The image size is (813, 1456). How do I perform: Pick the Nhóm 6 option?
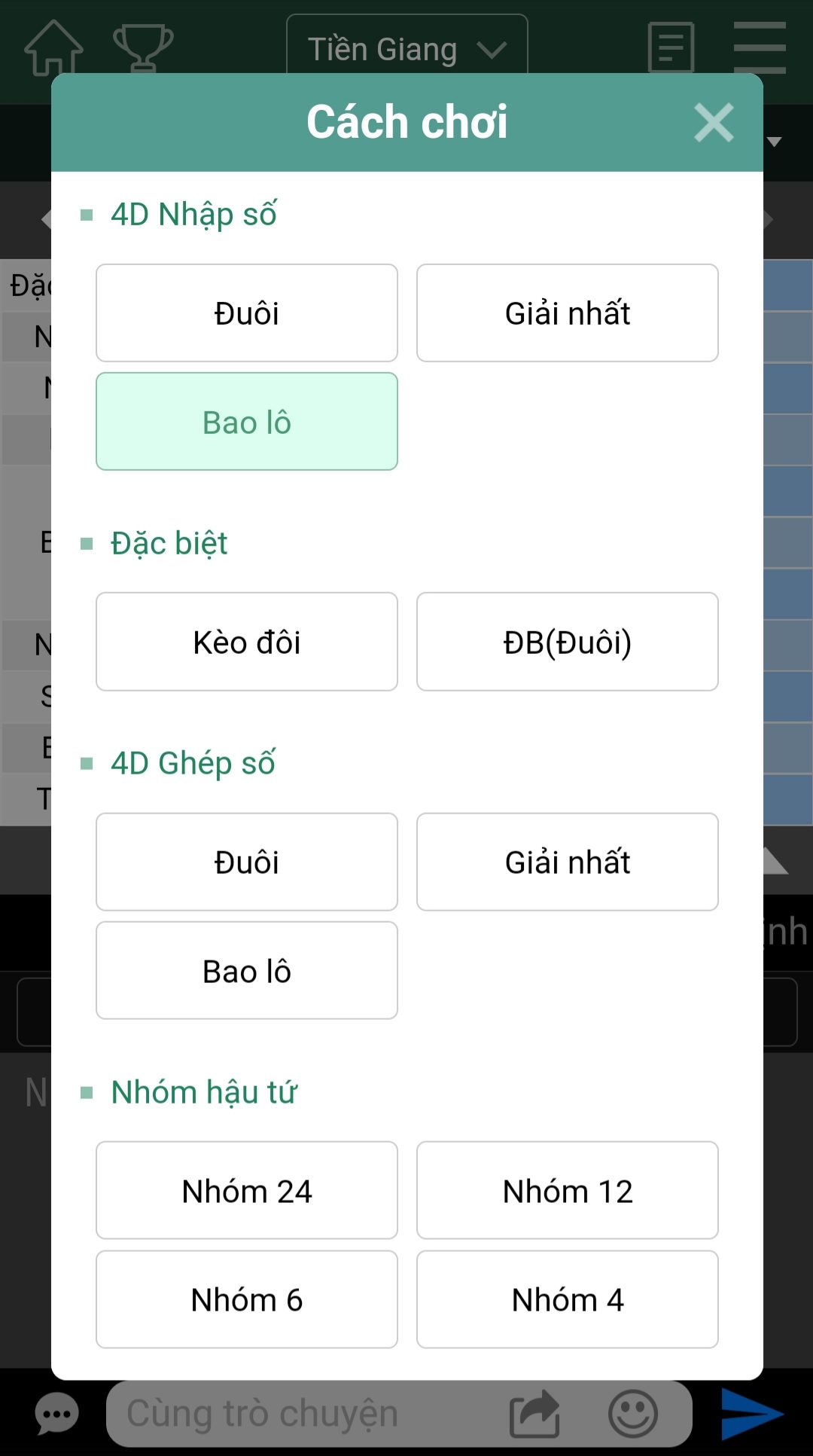coord(246,1299)
